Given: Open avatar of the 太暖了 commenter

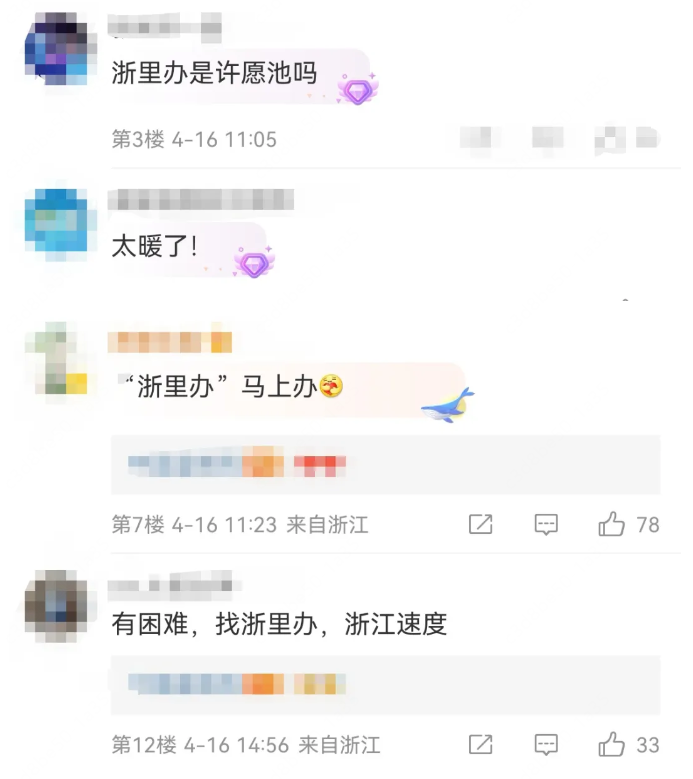Looking at the screenshot, I should click(55, 222).
